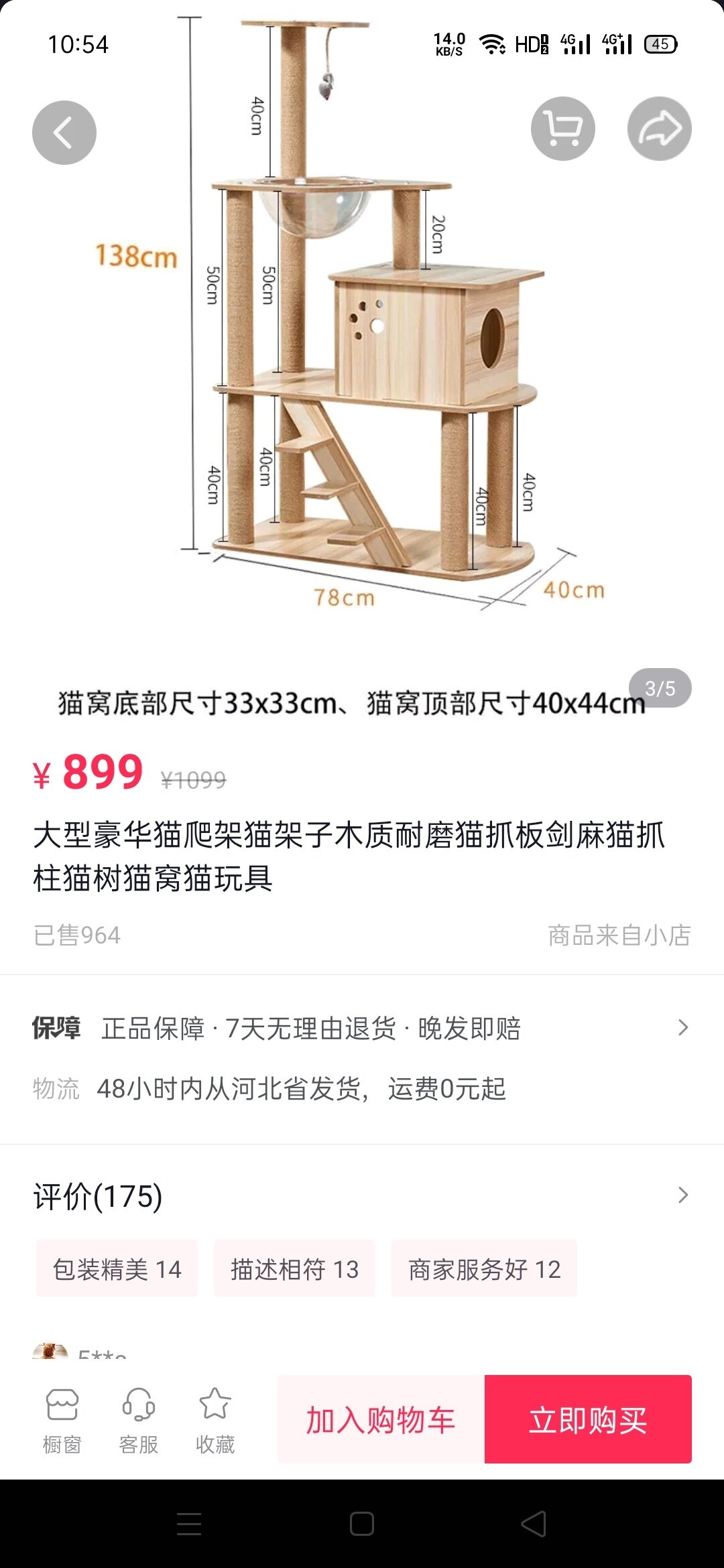Open the 橱窗 shop window
Image resolution: width=724 pixels, height=1568 pixels.
[x=62, y=1421]
